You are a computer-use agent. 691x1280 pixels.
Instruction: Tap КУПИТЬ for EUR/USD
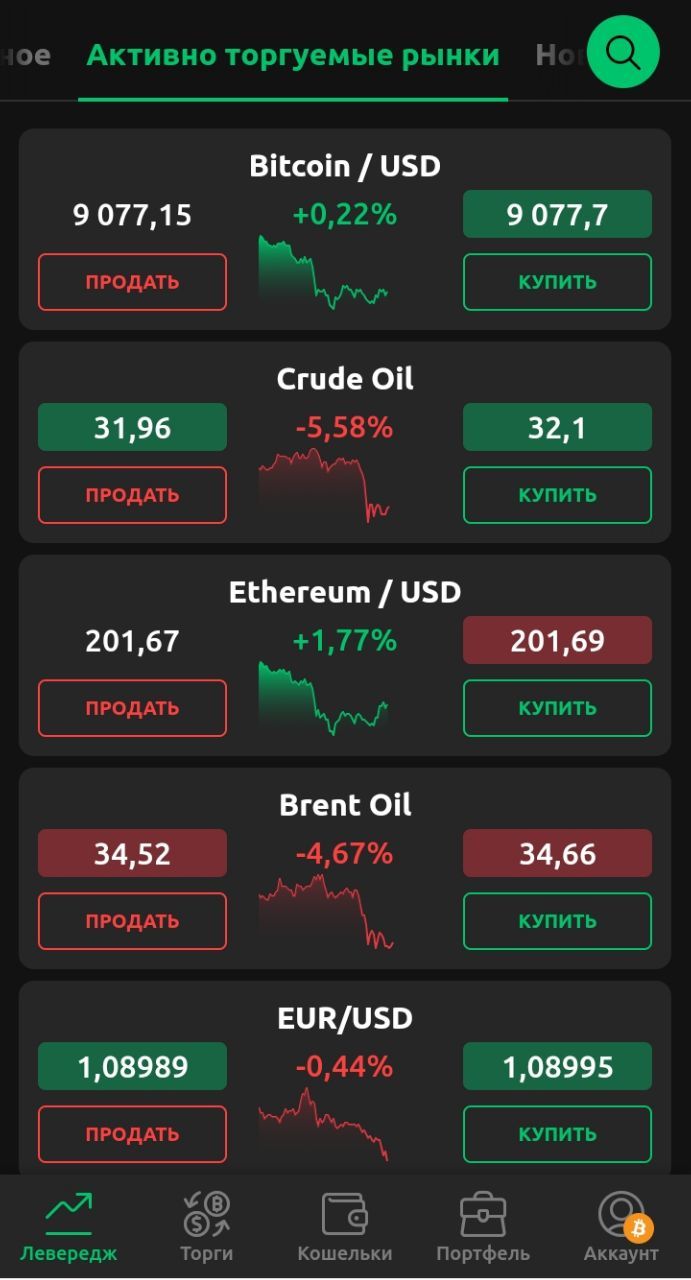coord(557,1134)
